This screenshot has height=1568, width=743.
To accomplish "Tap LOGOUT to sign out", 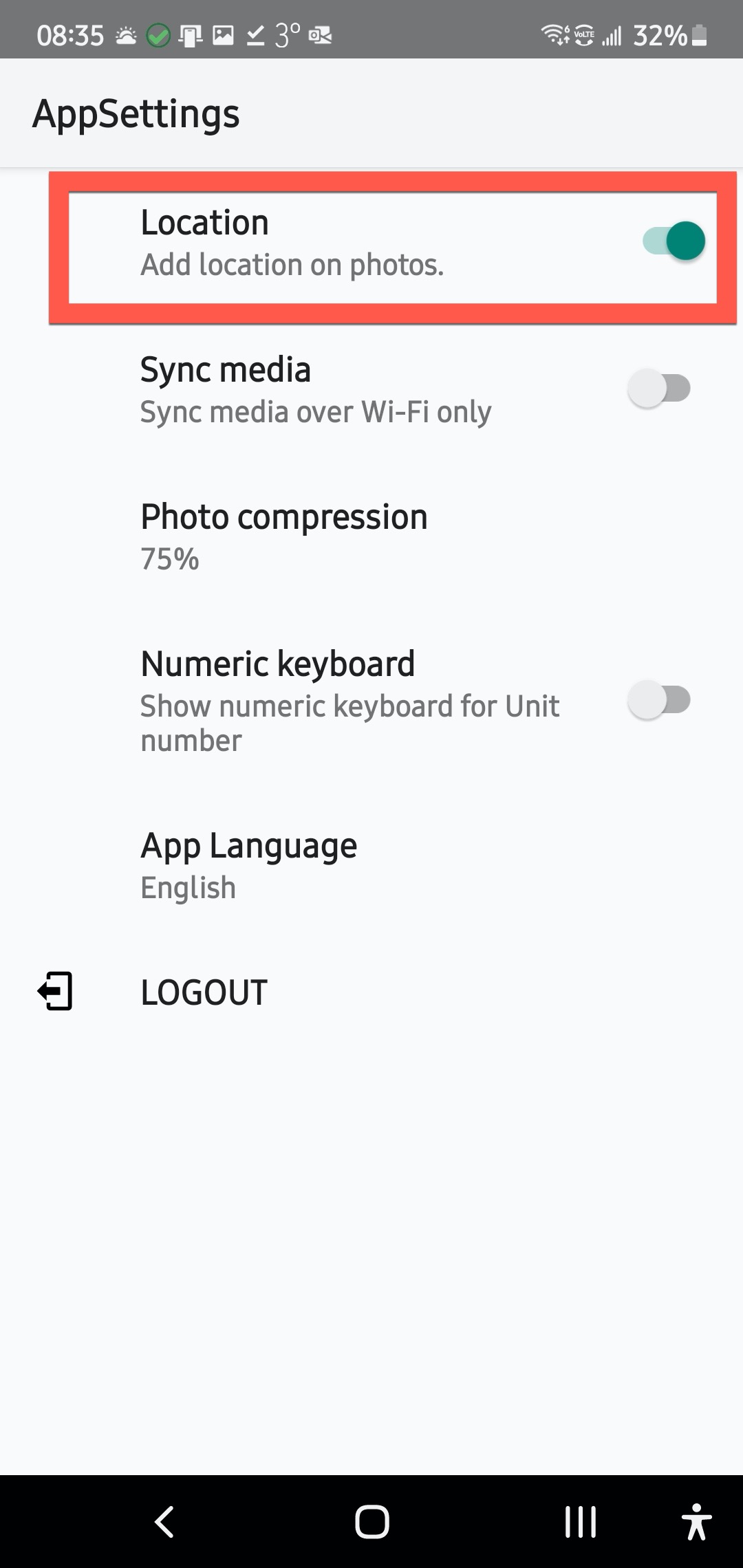I will coord(204,991).
